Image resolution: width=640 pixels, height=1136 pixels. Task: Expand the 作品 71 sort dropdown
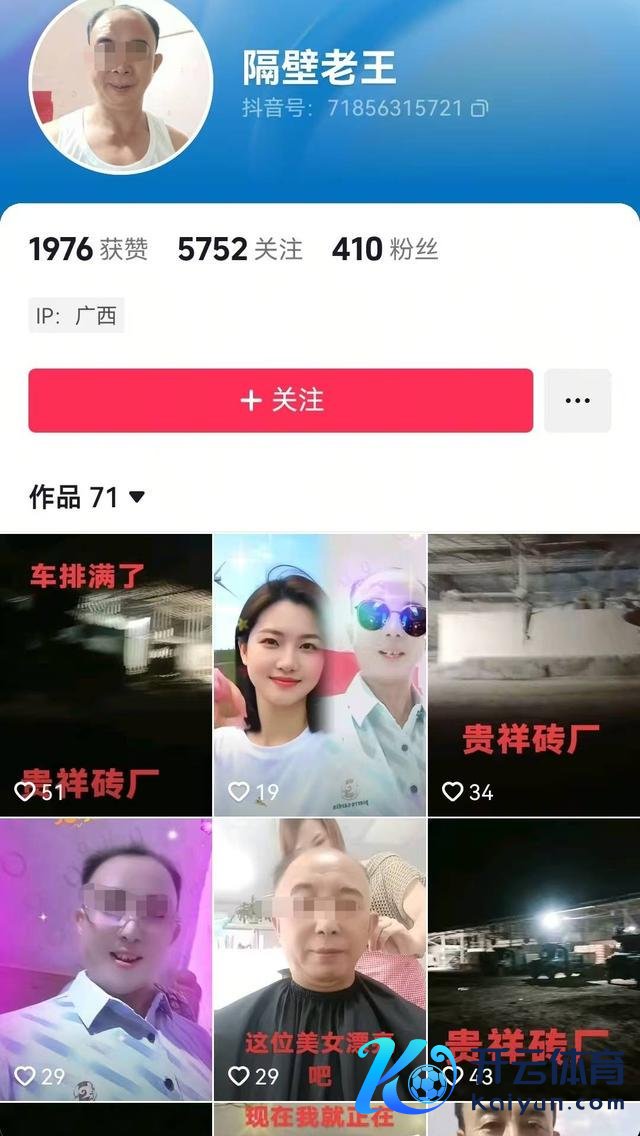[x=137, y=497]
